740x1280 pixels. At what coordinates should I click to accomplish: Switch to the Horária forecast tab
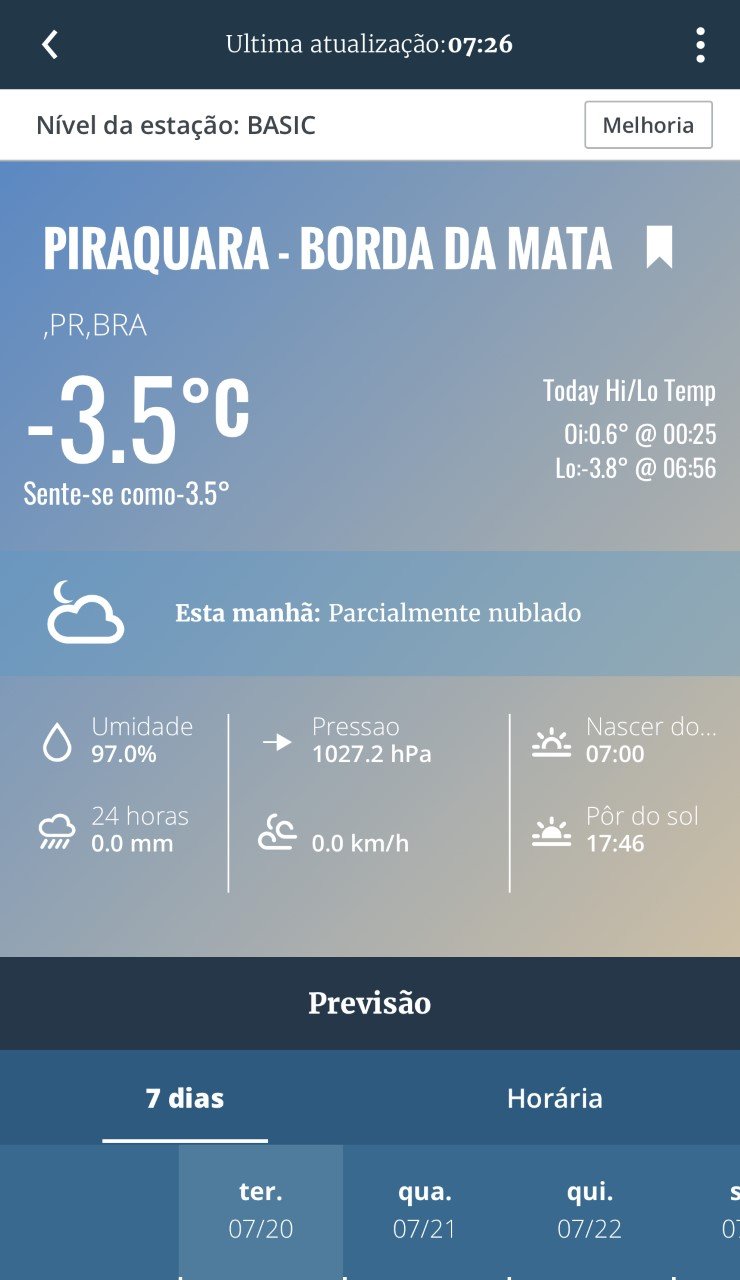pos(555,1098)
